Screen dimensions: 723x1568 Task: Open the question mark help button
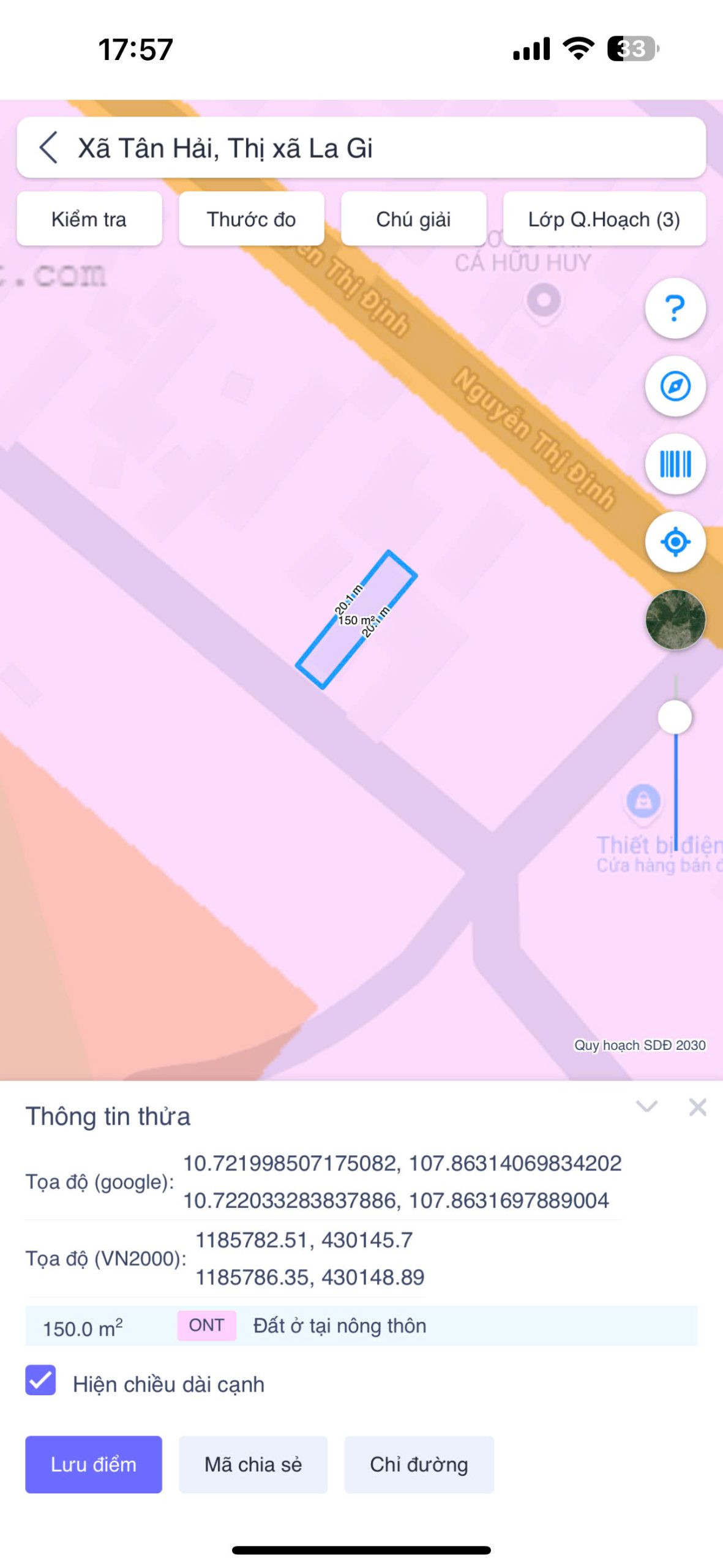675,309
